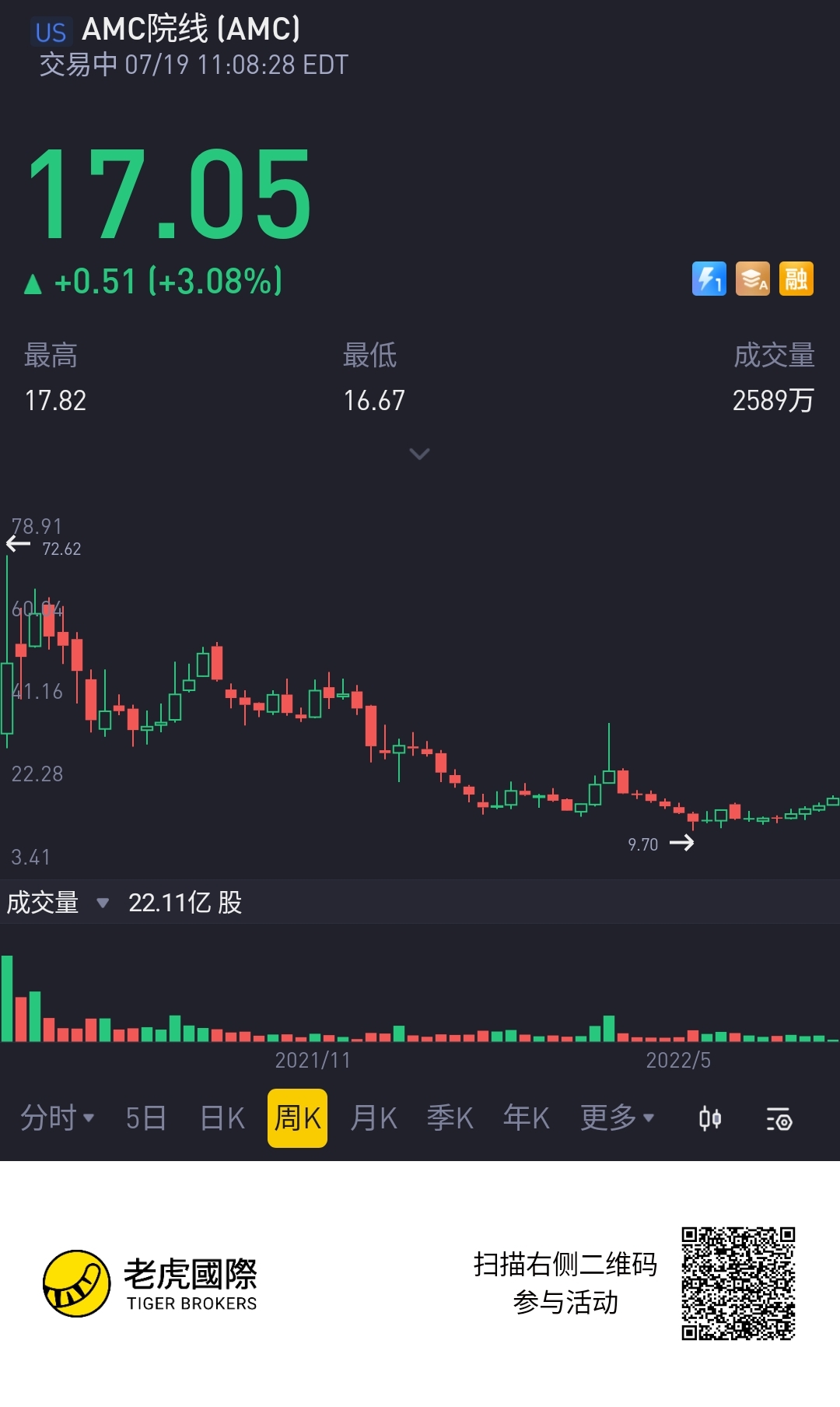The width and height of the screenshot is (840, 1407).
Task: Switch to the 年K yearly chart
Action: tap(526, 1118)
